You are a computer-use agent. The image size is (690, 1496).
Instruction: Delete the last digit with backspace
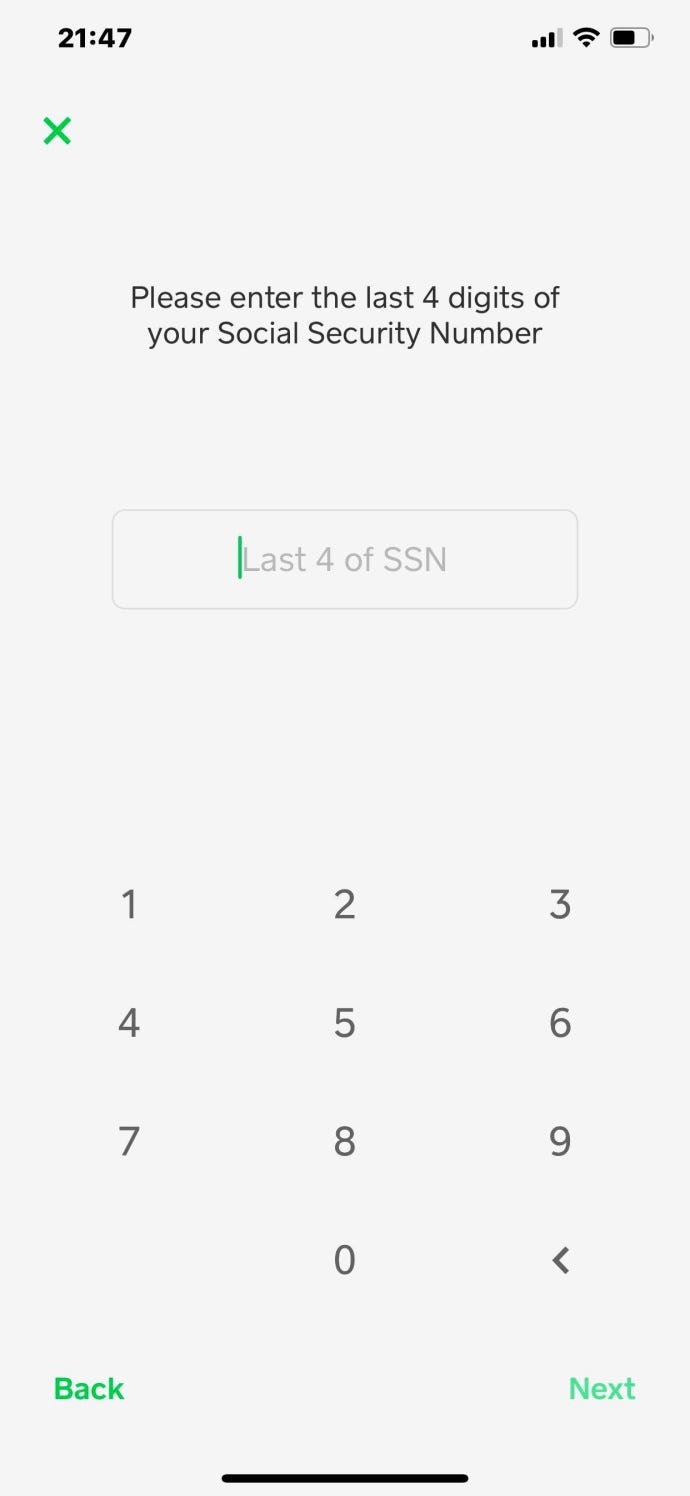coord(560,1260)
